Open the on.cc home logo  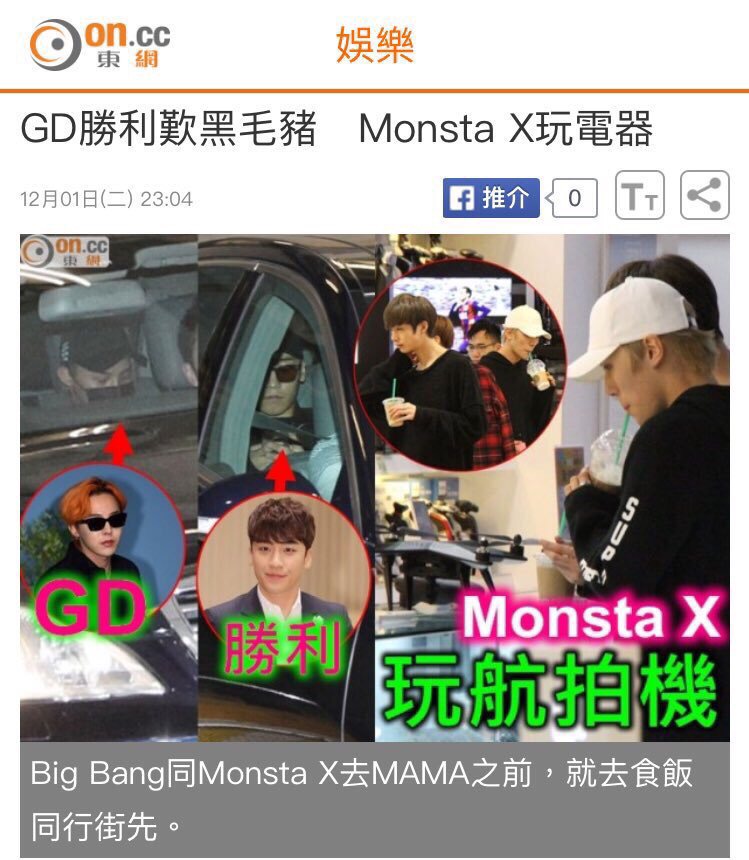pos(99,45)
